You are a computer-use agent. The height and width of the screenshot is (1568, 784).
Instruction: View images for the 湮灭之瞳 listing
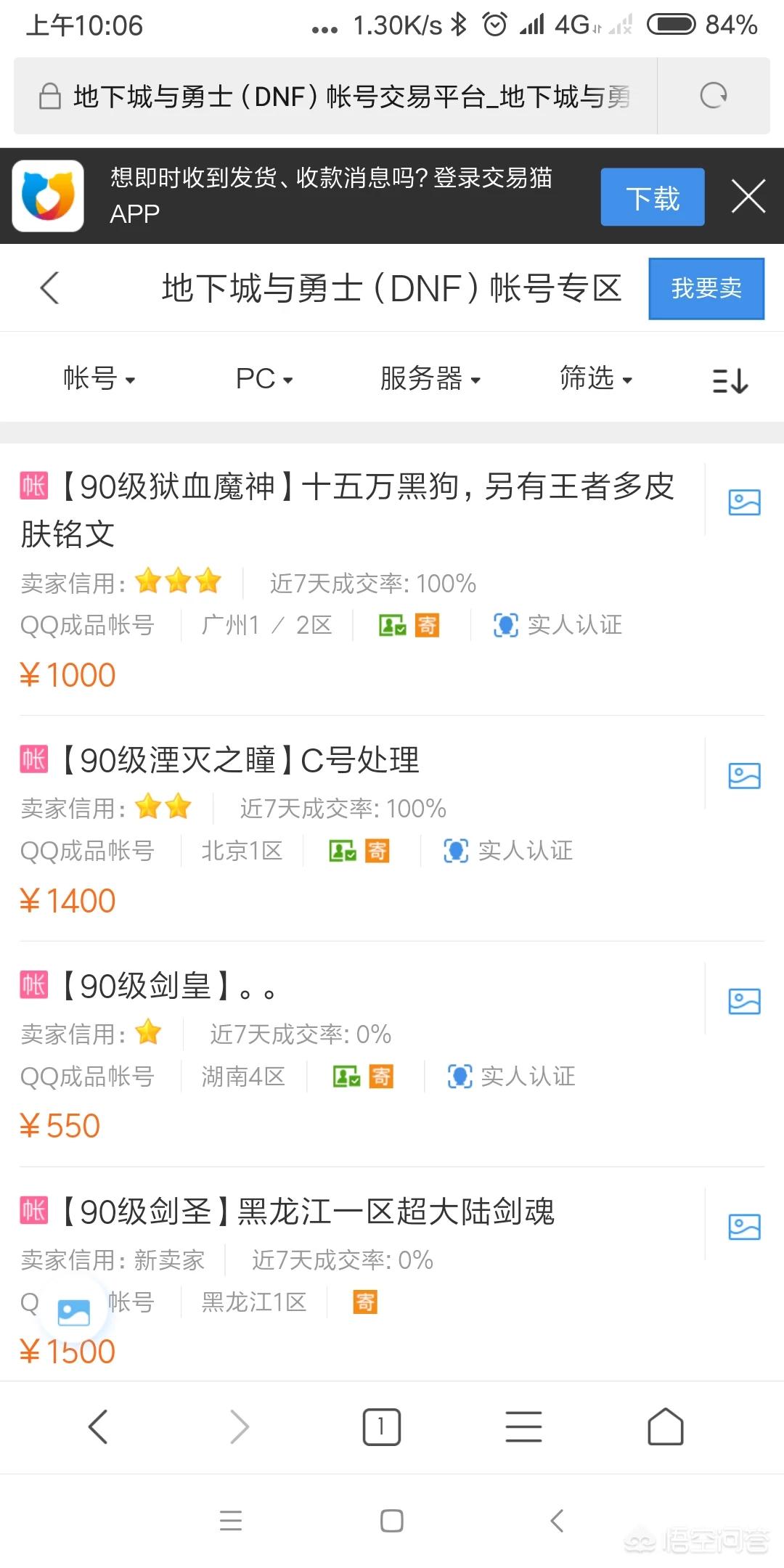tap(744, 776)
